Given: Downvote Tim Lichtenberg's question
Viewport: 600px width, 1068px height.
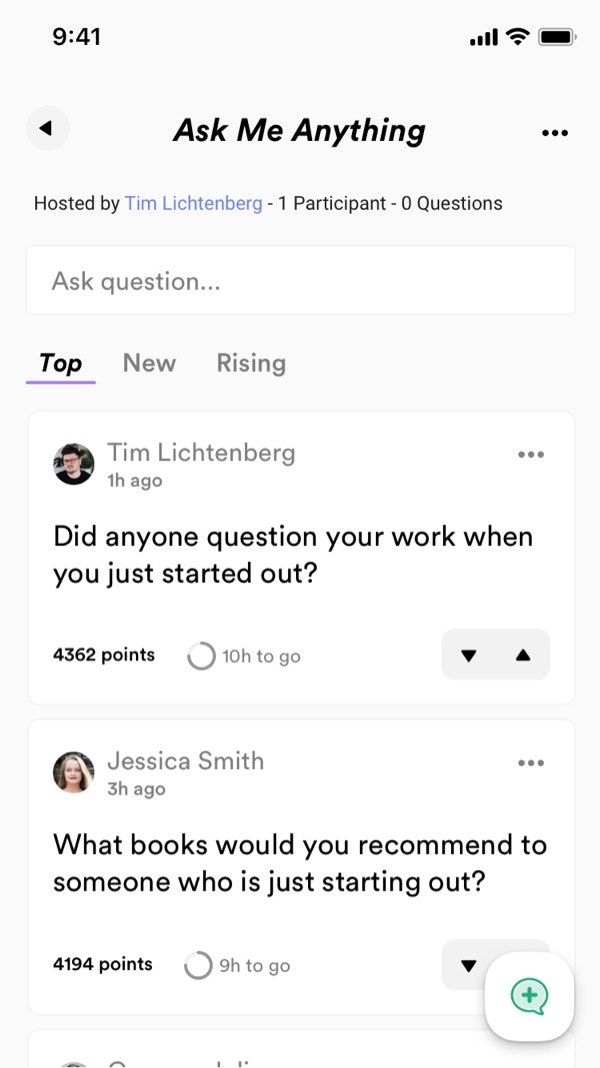Looking at the screenshot, I should pos(469,656).
